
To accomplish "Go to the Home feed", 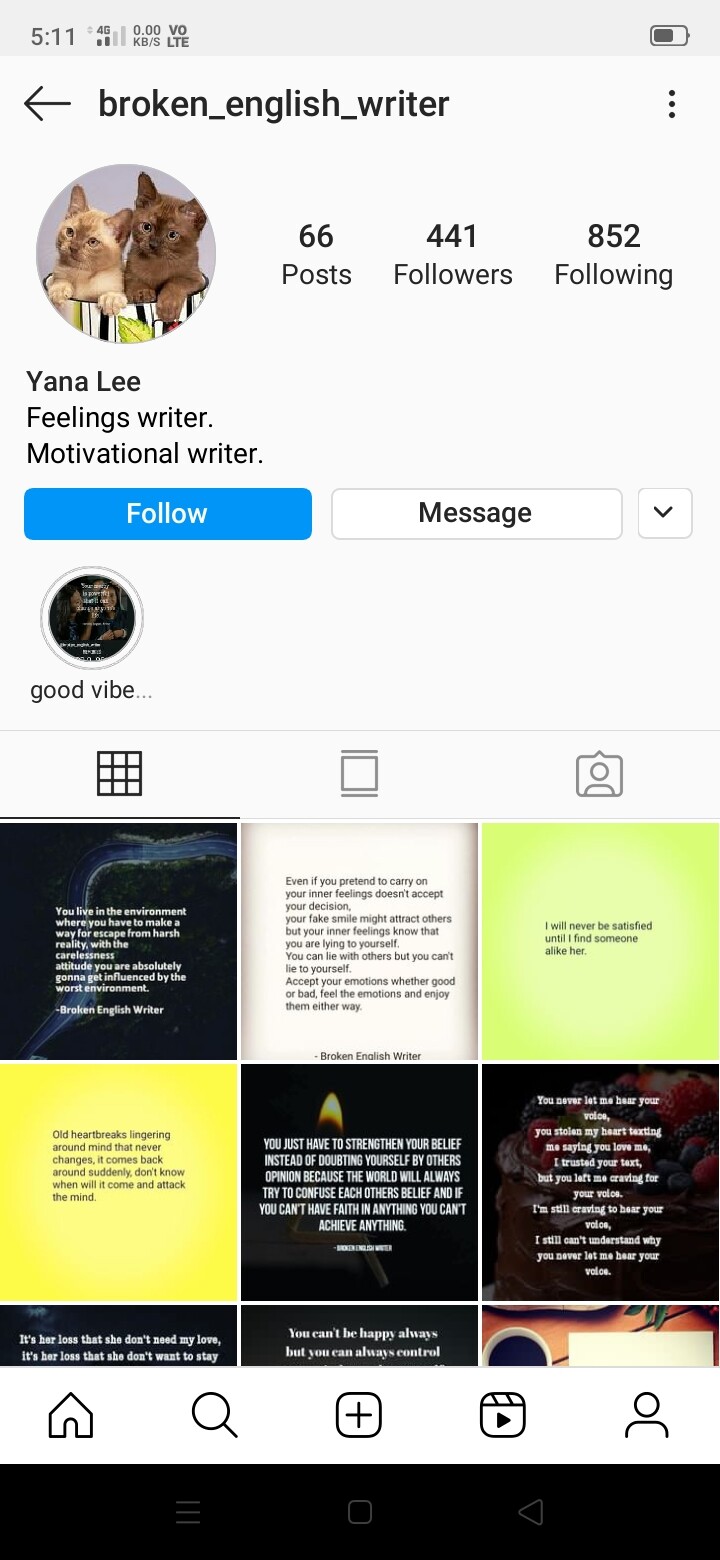I will coord(71,1415).
